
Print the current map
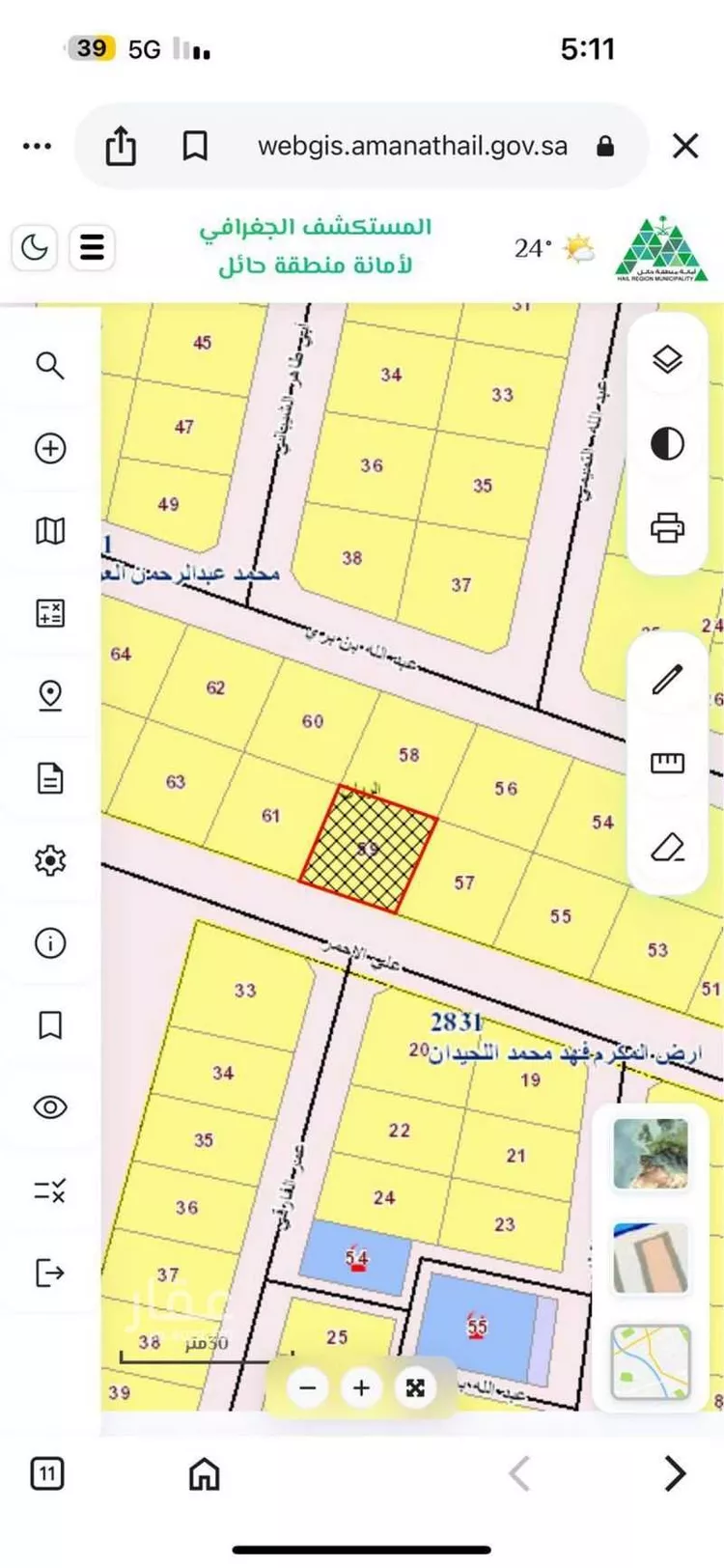click(x=667, y=528)
